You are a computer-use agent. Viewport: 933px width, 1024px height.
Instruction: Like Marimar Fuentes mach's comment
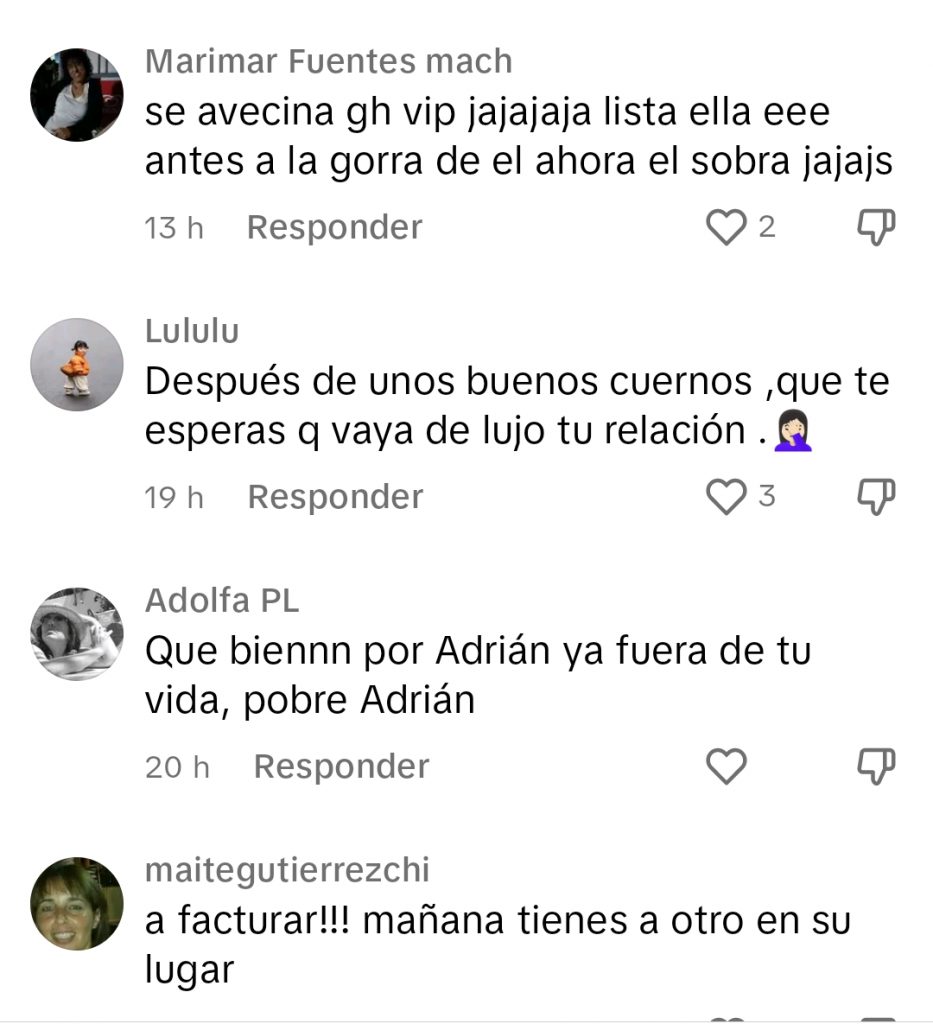point(725,228)
